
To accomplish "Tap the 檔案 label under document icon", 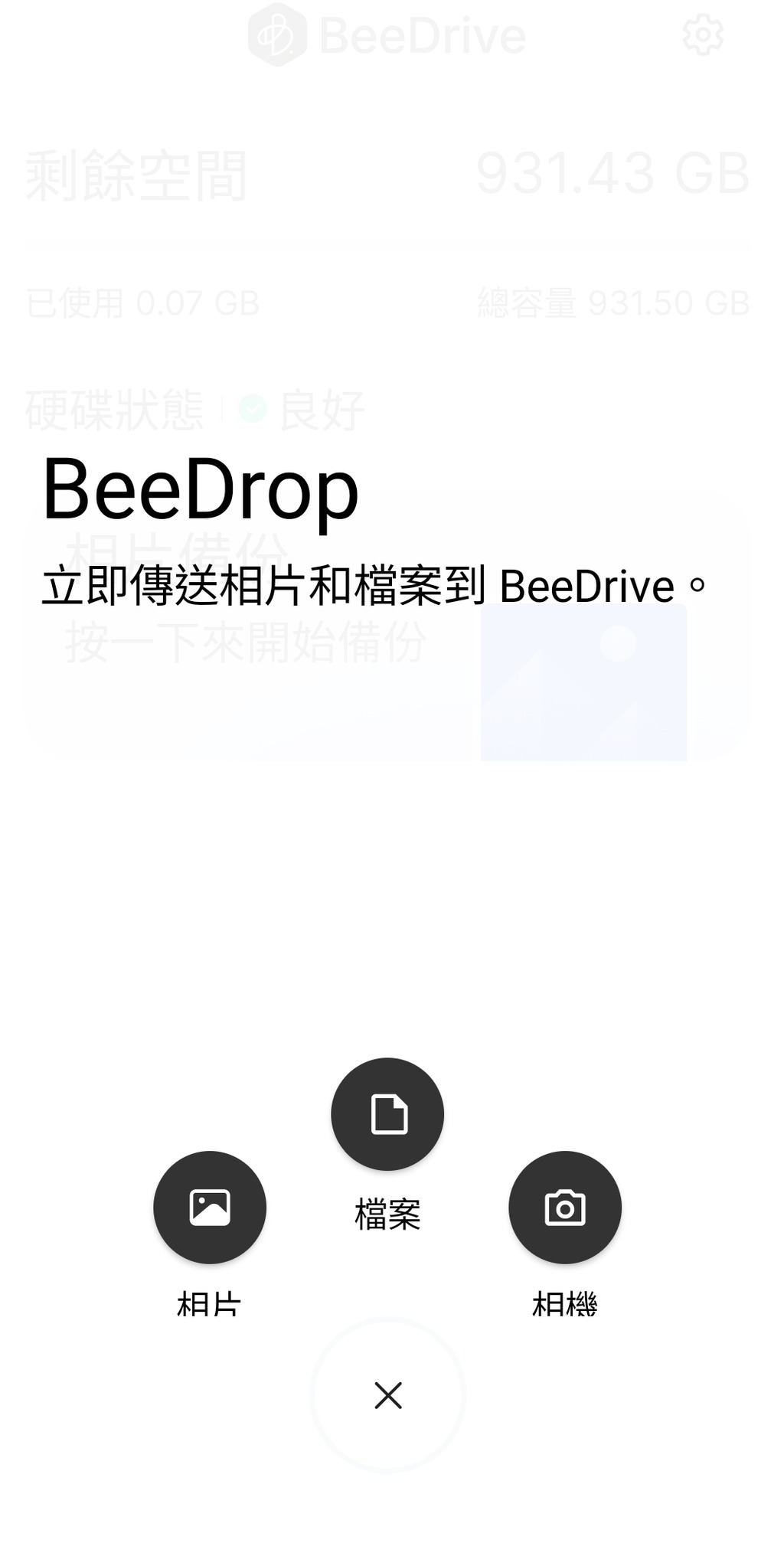I will click(387, 1213).
